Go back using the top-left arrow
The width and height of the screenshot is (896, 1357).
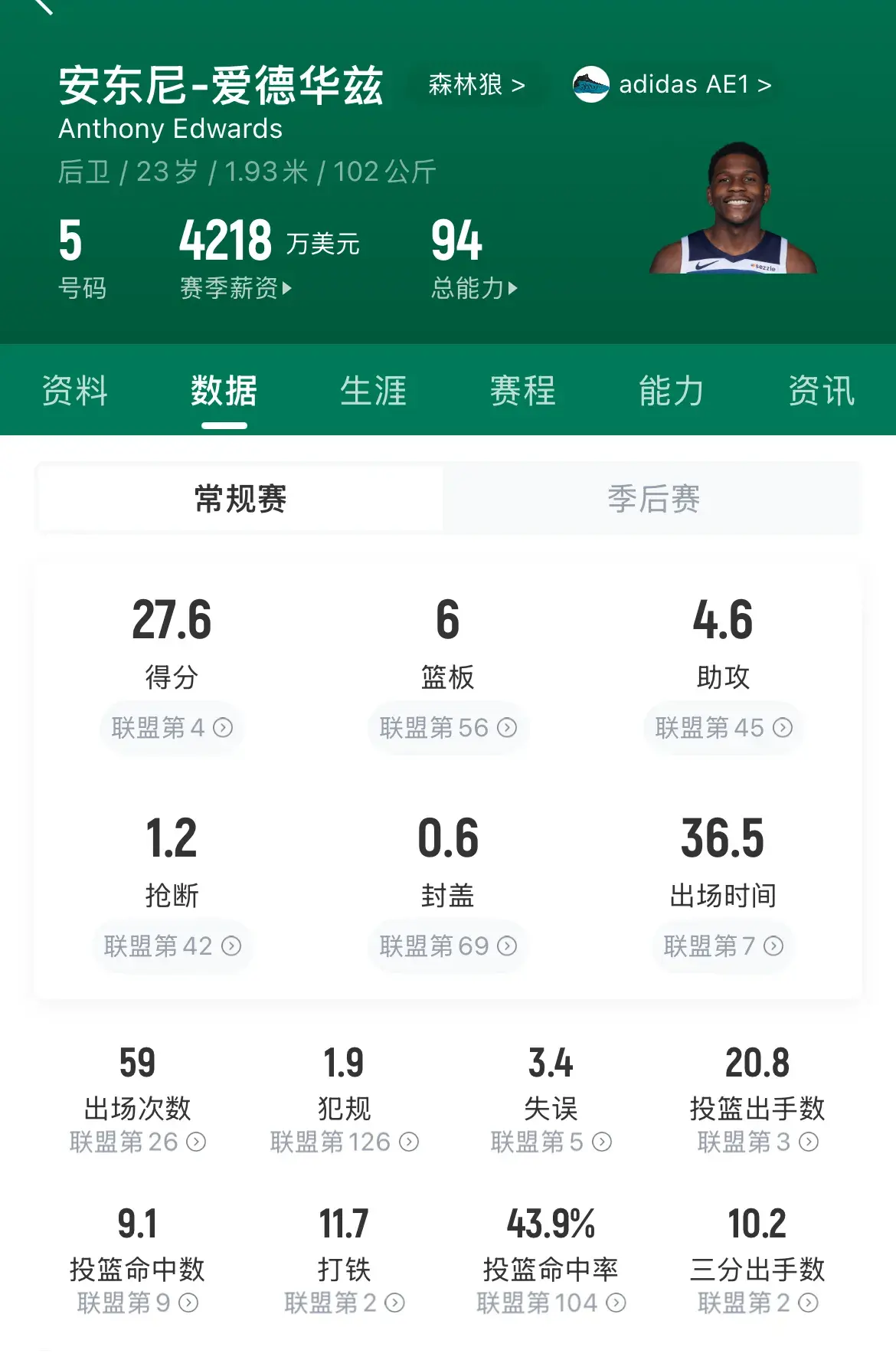[42, 6]
